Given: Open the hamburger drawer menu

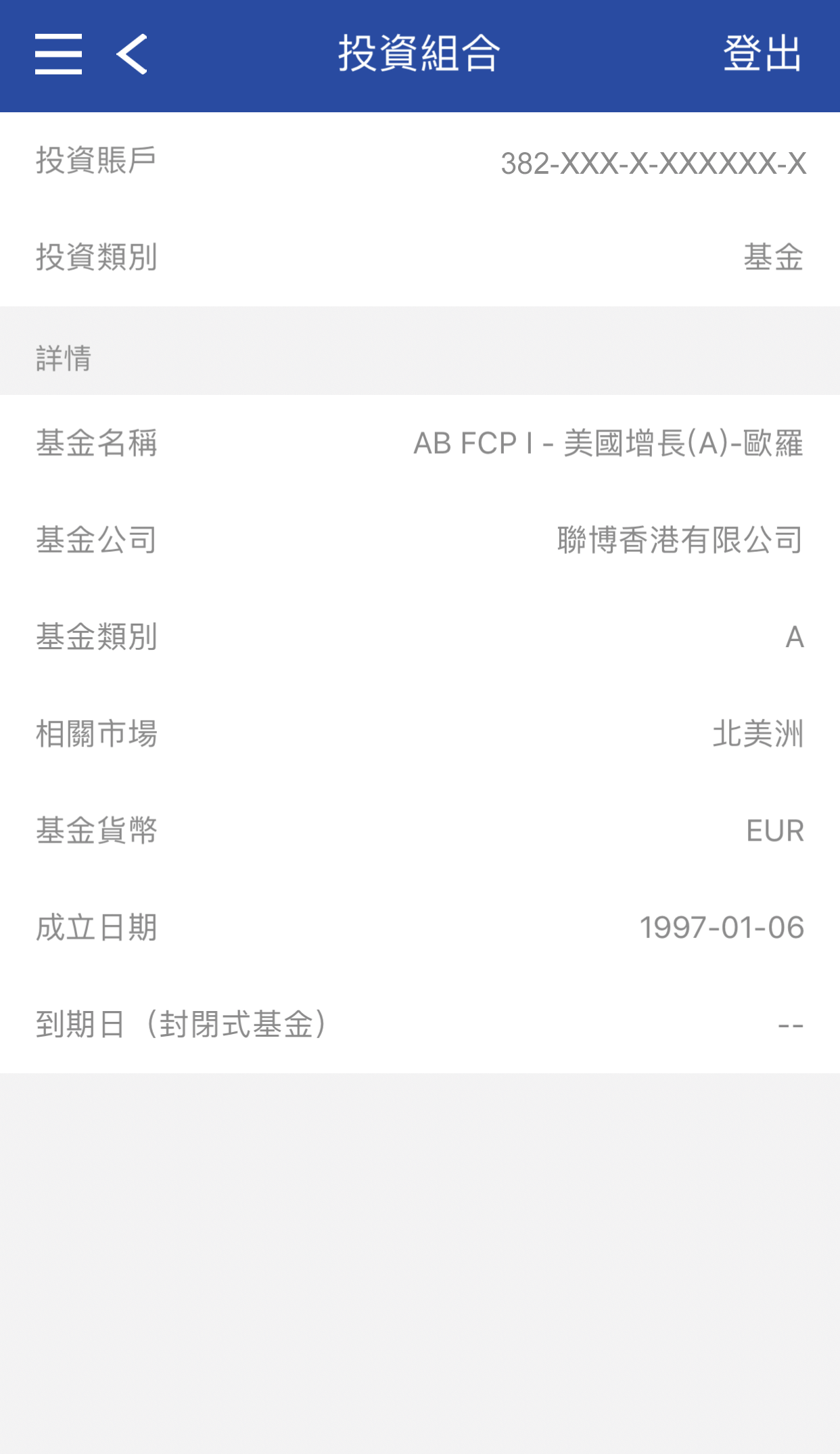Looking at the screenshot, I should click(x=59, y=54).
